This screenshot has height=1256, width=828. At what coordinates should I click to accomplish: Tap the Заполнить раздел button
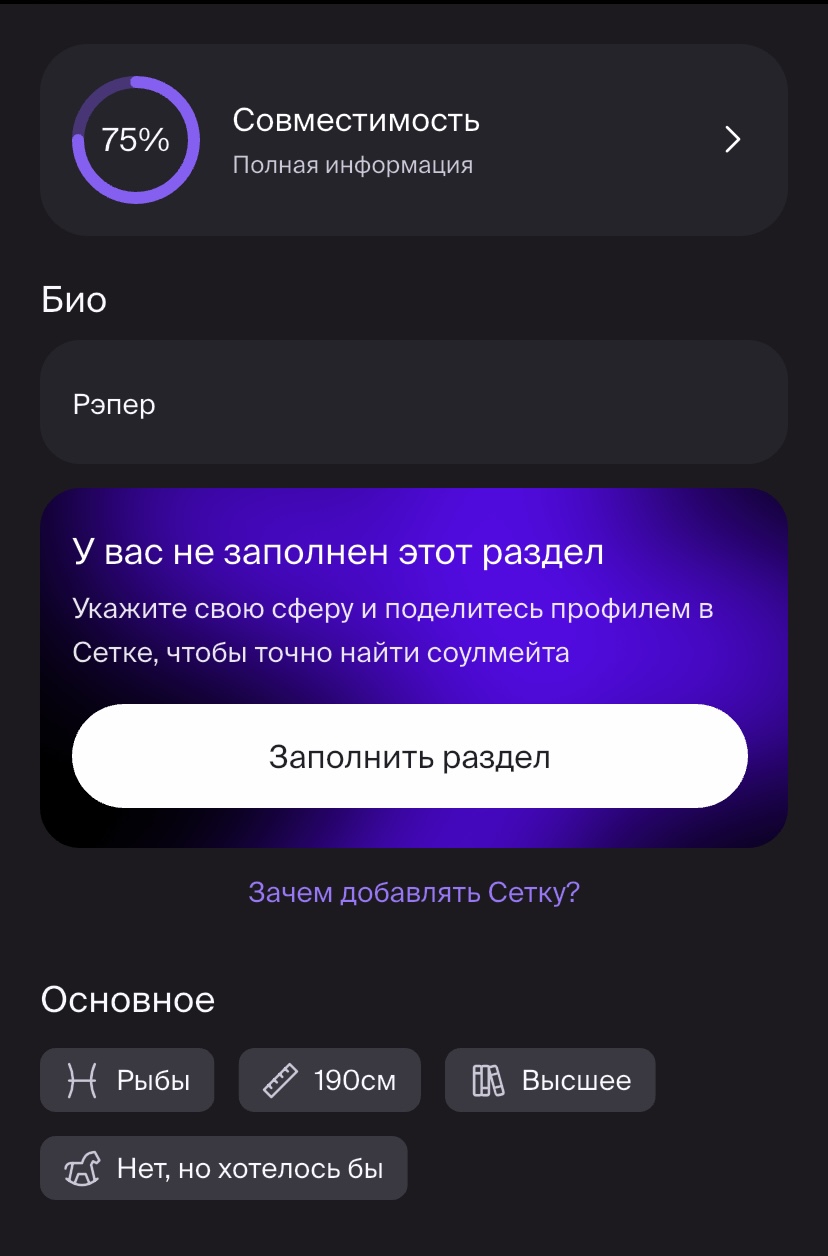(x=409, y=756)
